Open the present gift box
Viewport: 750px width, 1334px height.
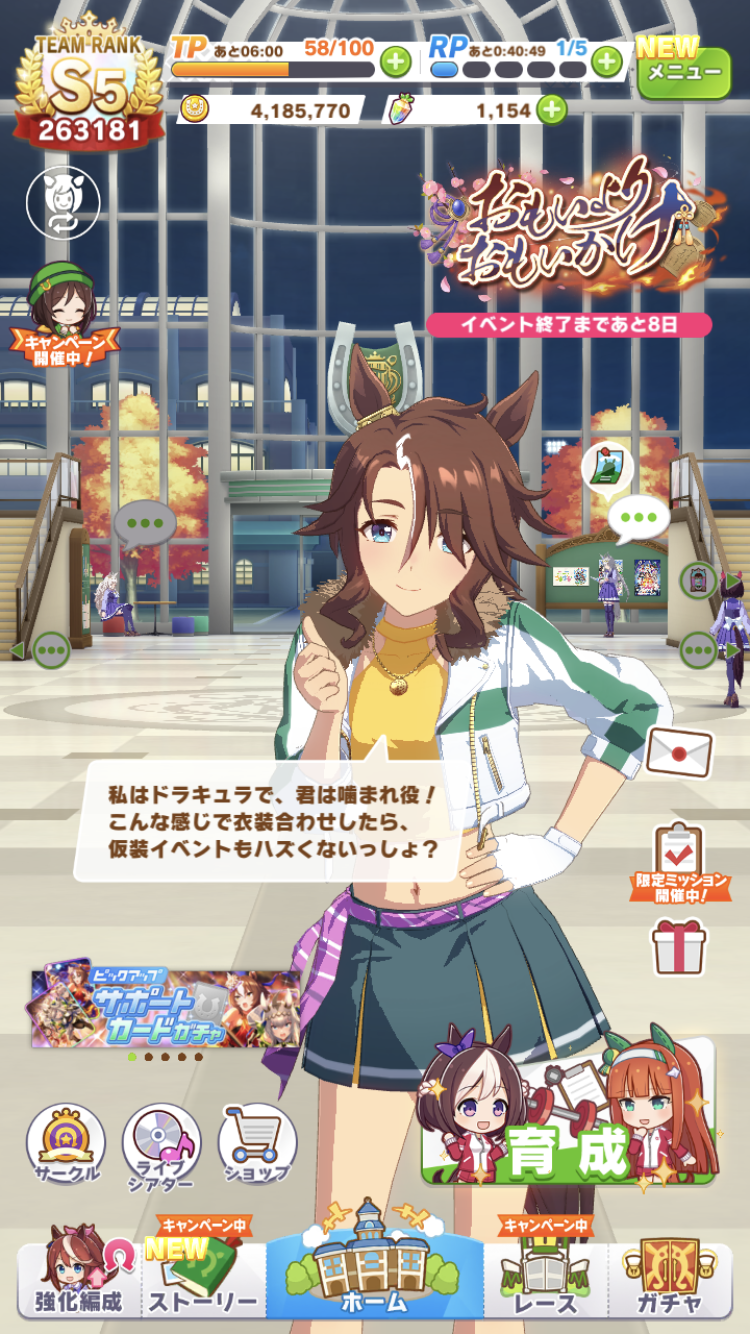(679, 946)
